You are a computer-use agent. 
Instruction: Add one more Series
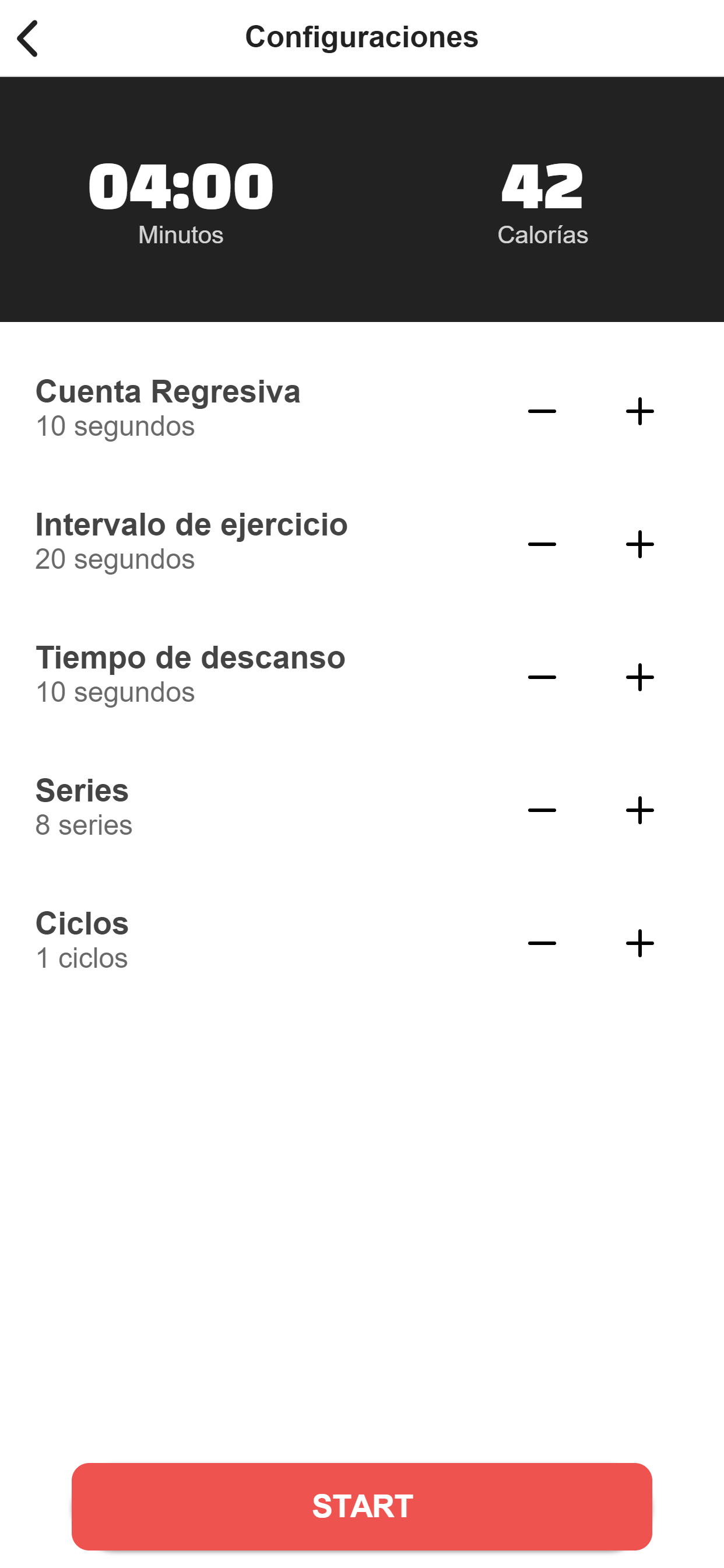pyautogui.click(x=640, y=810)
